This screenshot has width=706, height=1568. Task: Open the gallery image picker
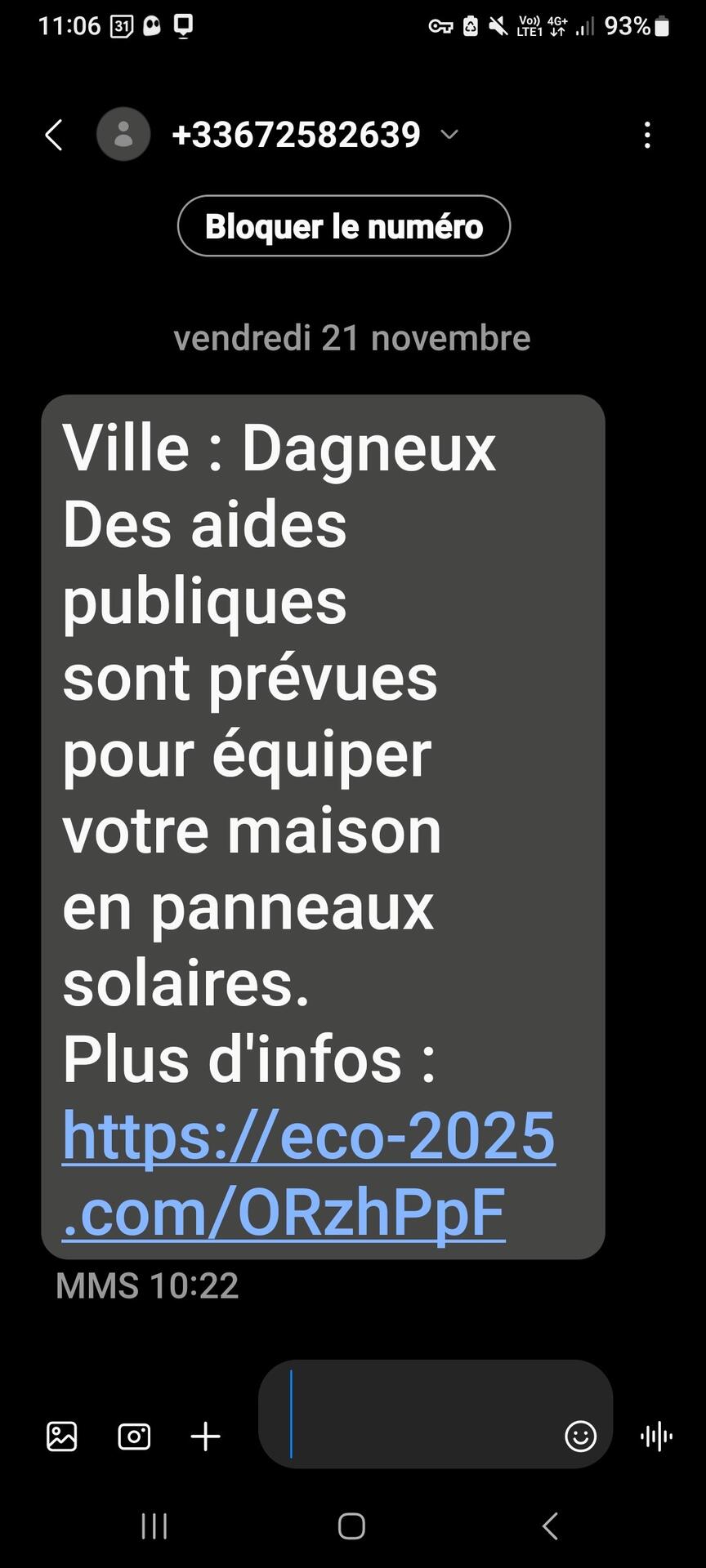62,1437
